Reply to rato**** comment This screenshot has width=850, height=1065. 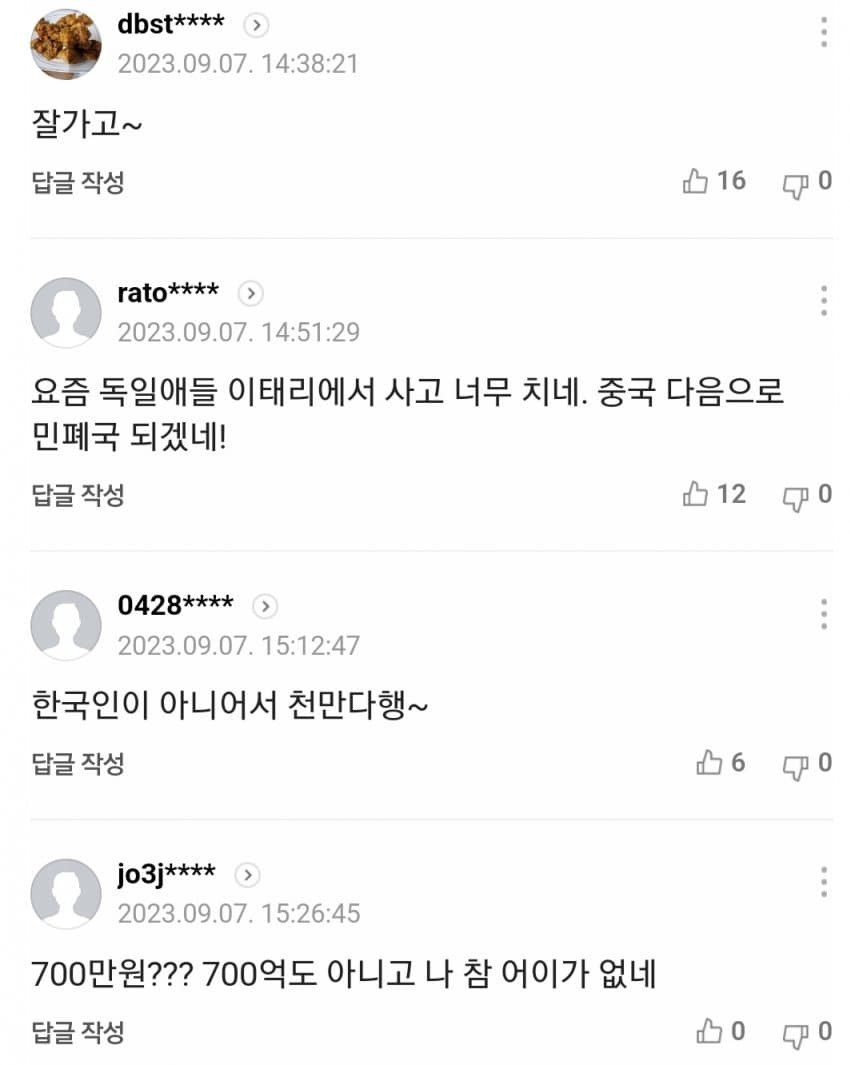click(78, 494)
